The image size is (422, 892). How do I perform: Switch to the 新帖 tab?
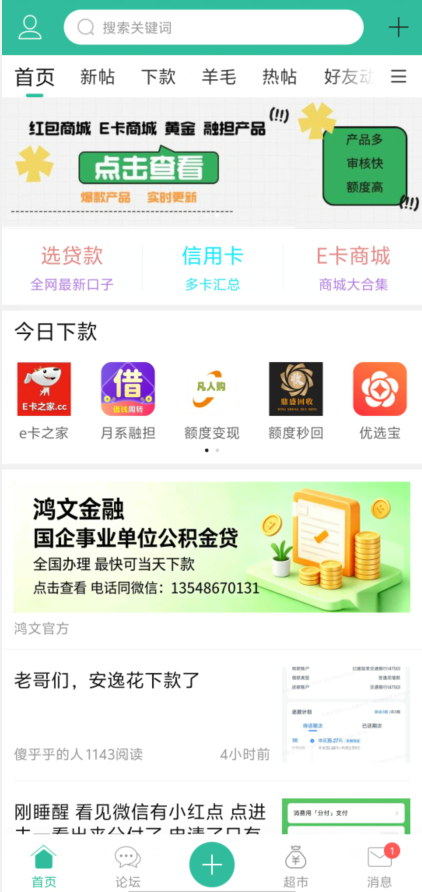(x=97, y=77)
